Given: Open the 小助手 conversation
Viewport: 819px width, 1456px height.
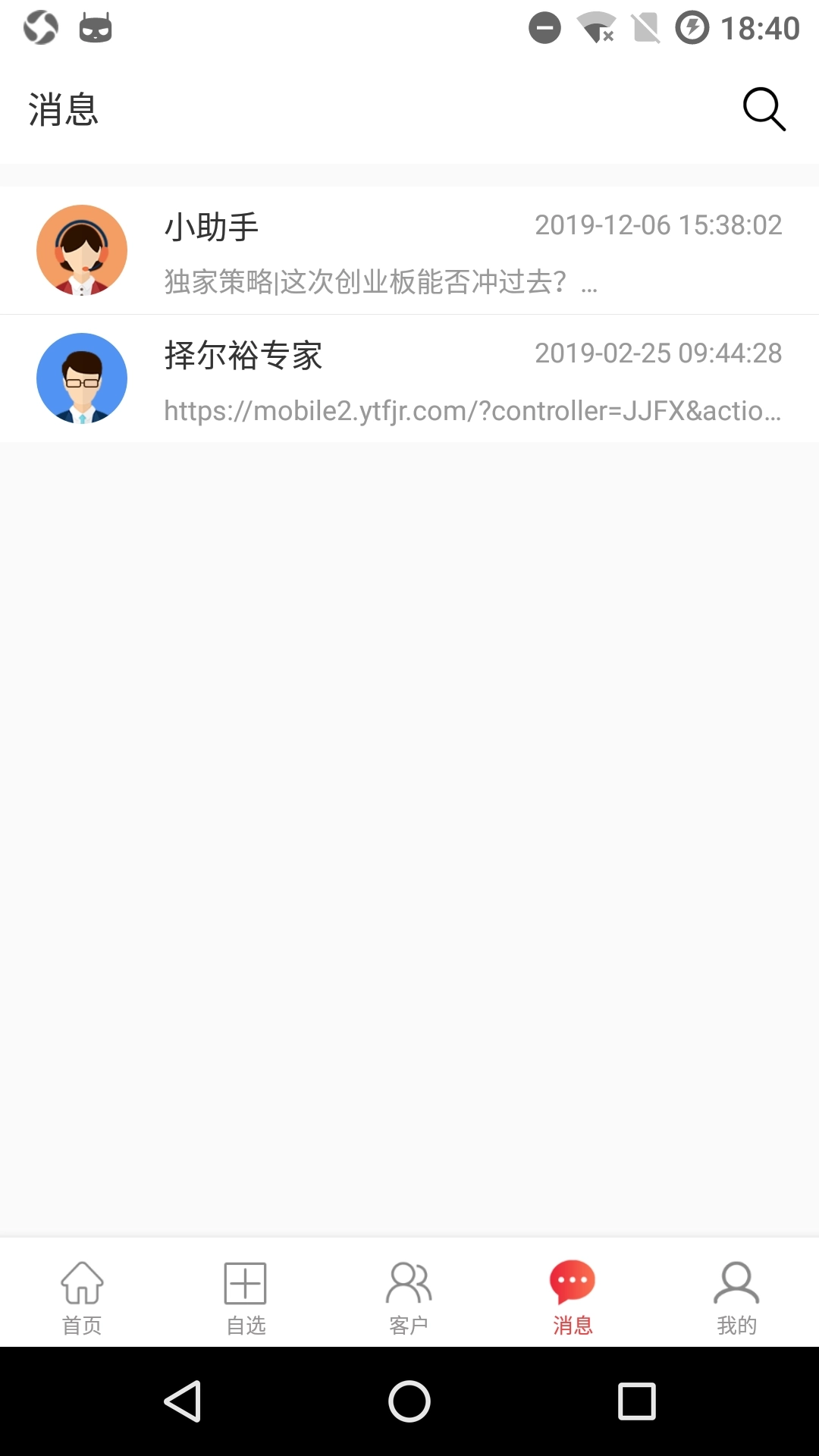Looking at the screenshot, I should pyautogui.click(x=409, y=250).
